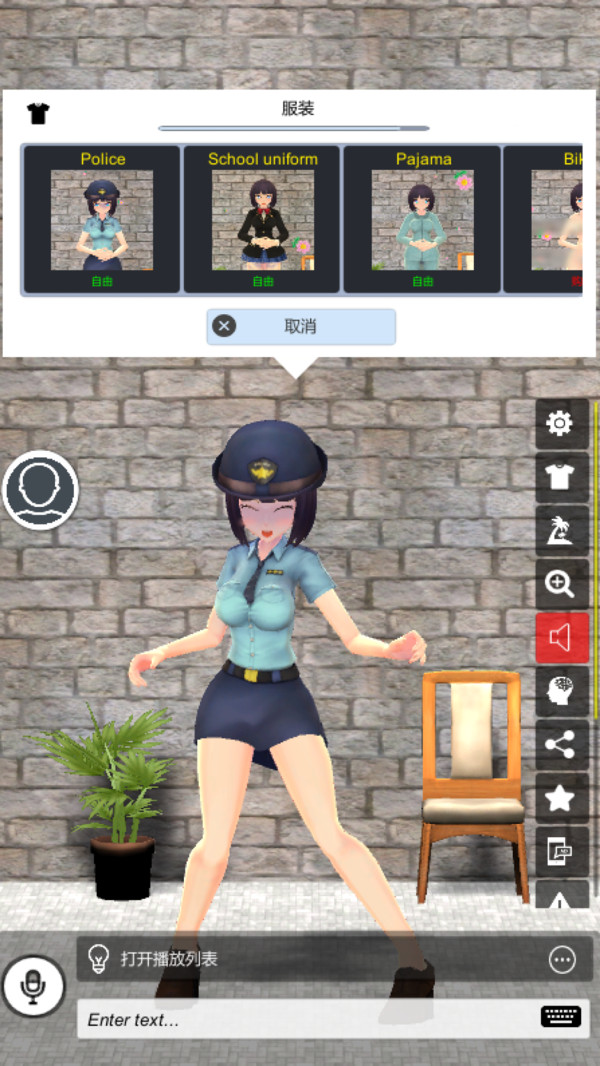Tap the t-shirt clothing icon in sidebar

coord(560,477)
